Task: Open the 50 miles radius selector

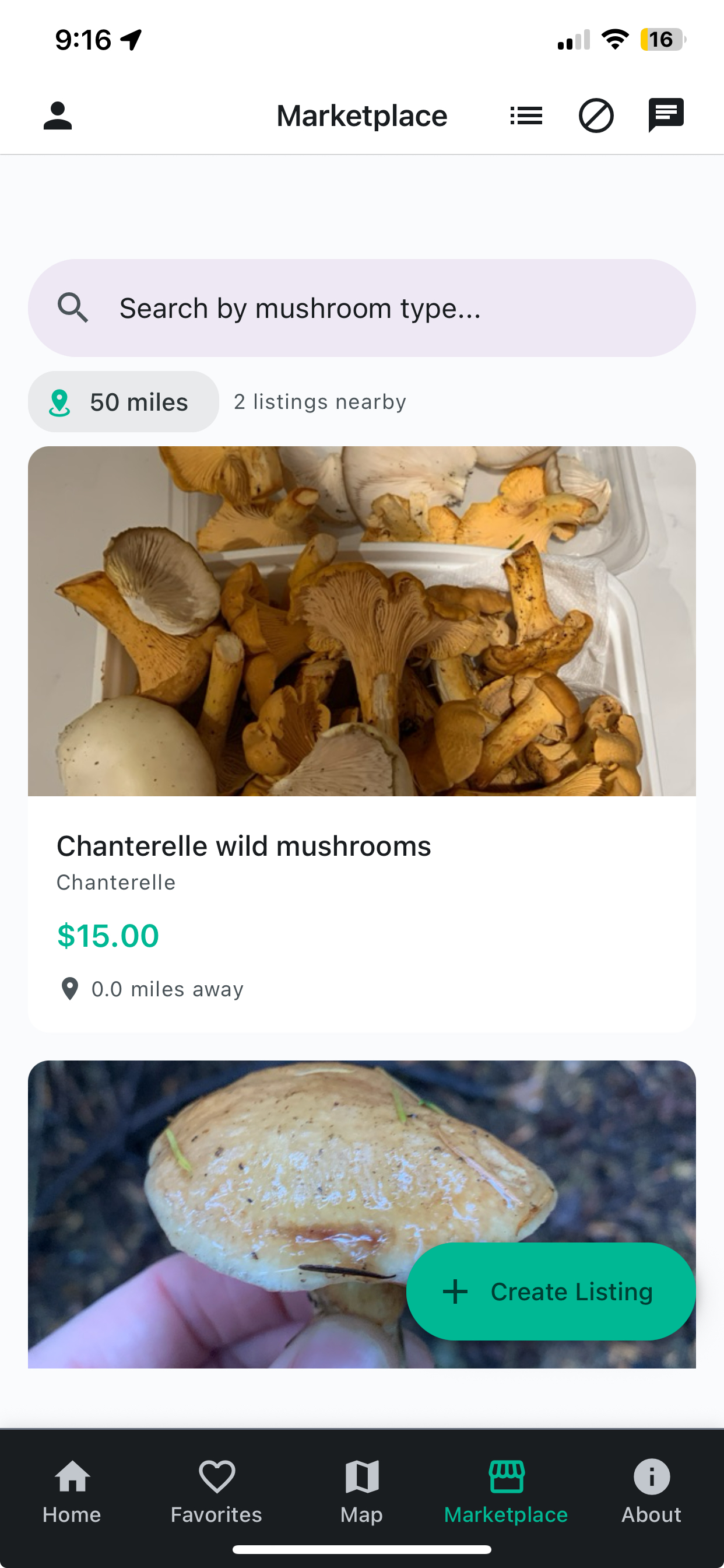Action: [x=123, y=402]
